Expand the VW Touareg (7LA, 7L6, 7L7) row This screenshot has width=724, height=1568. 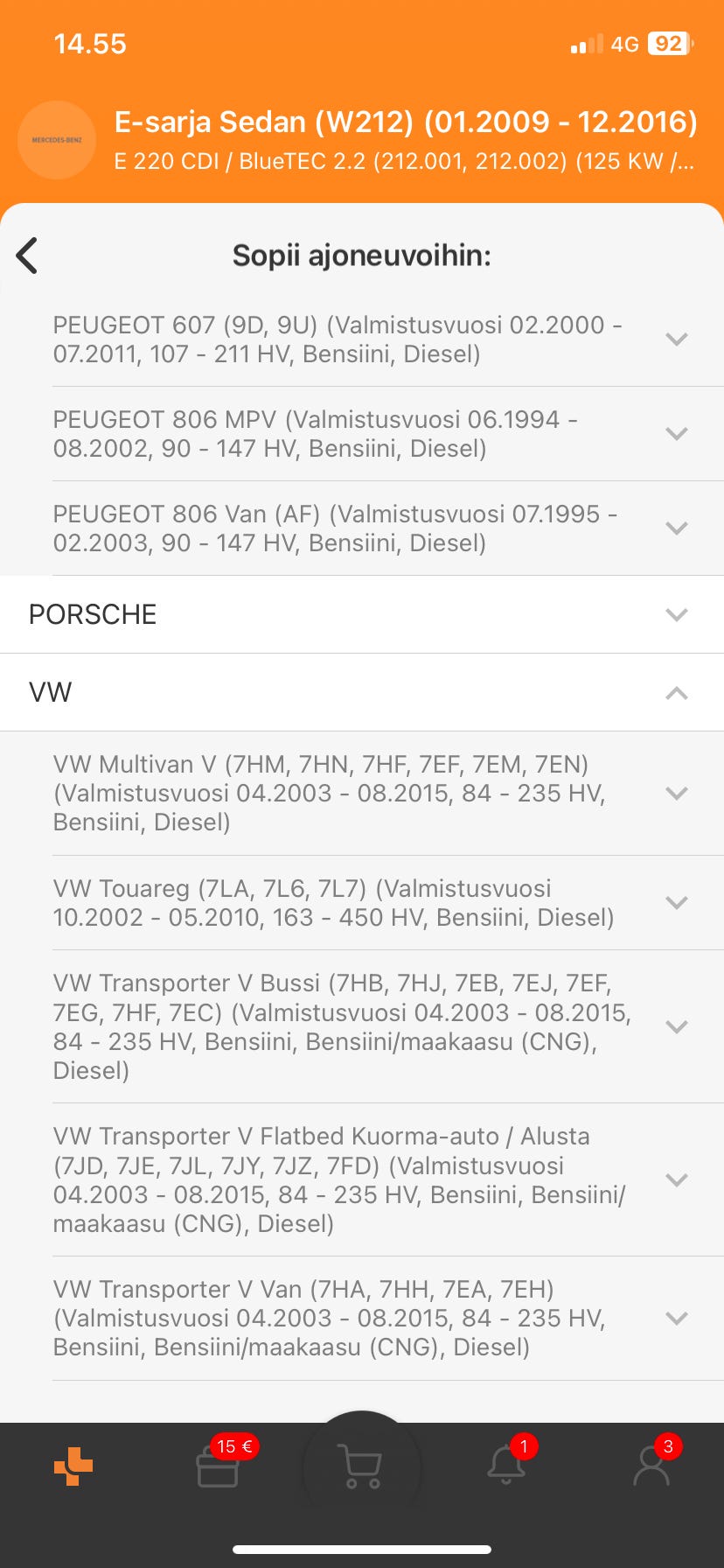(x=676, y=903)
